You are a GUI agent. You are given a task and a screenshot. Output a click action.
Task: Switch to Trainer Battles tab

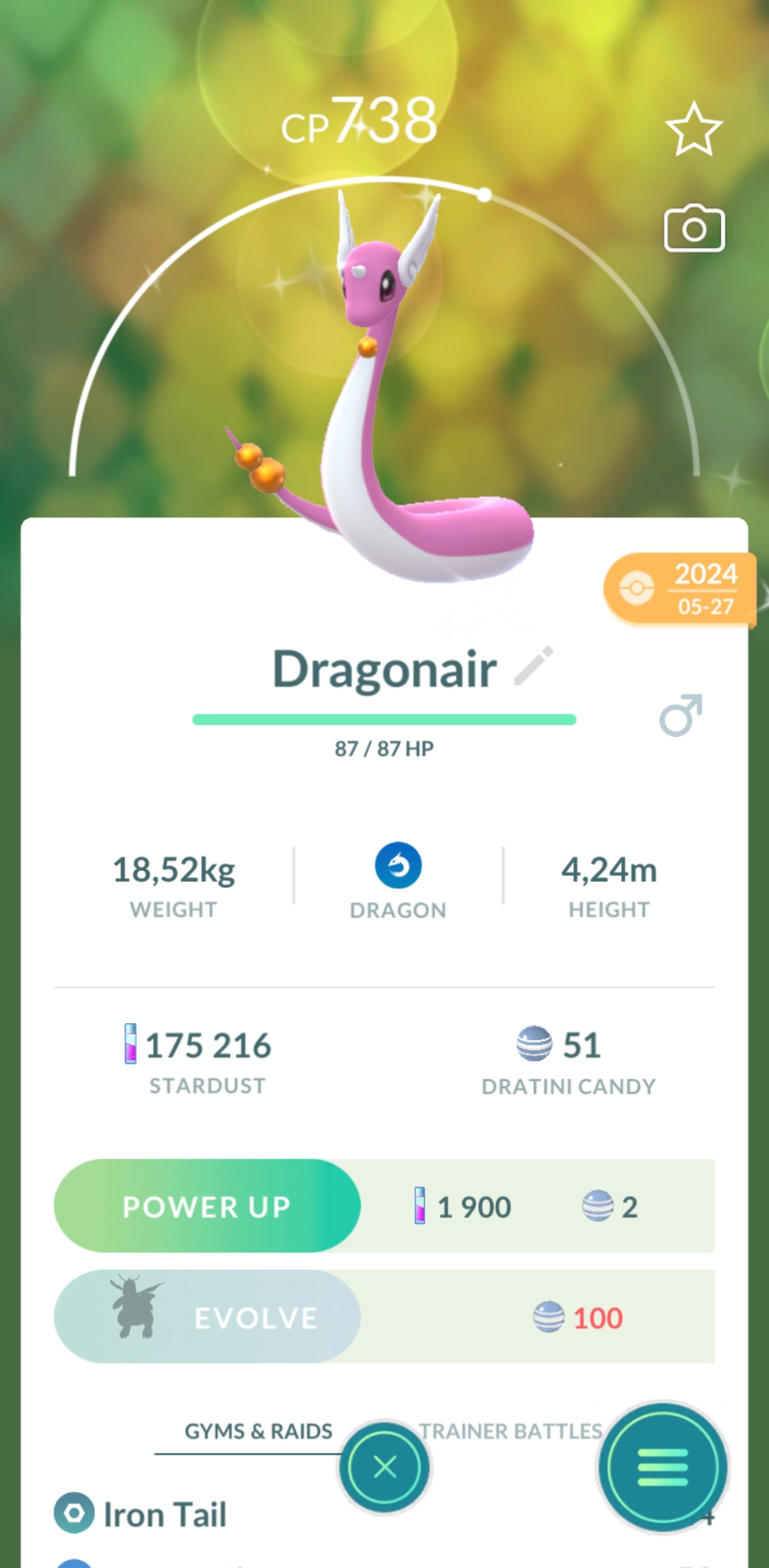pos(510,1431)
